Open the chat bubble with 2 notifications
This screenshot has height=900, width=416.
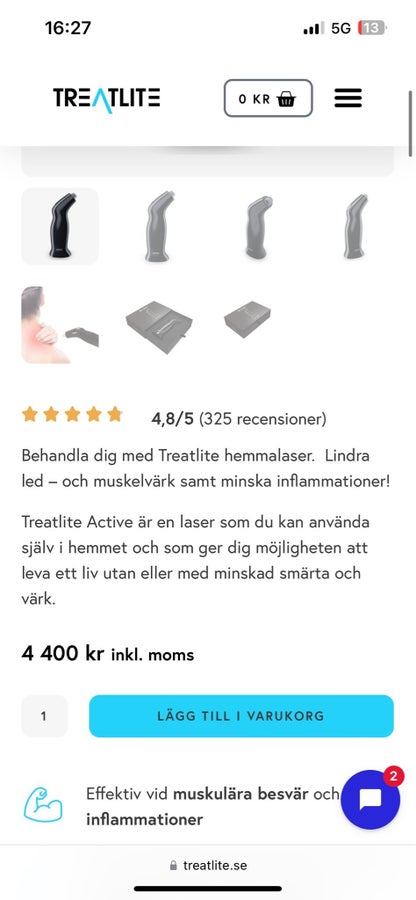tap(370, 800)
